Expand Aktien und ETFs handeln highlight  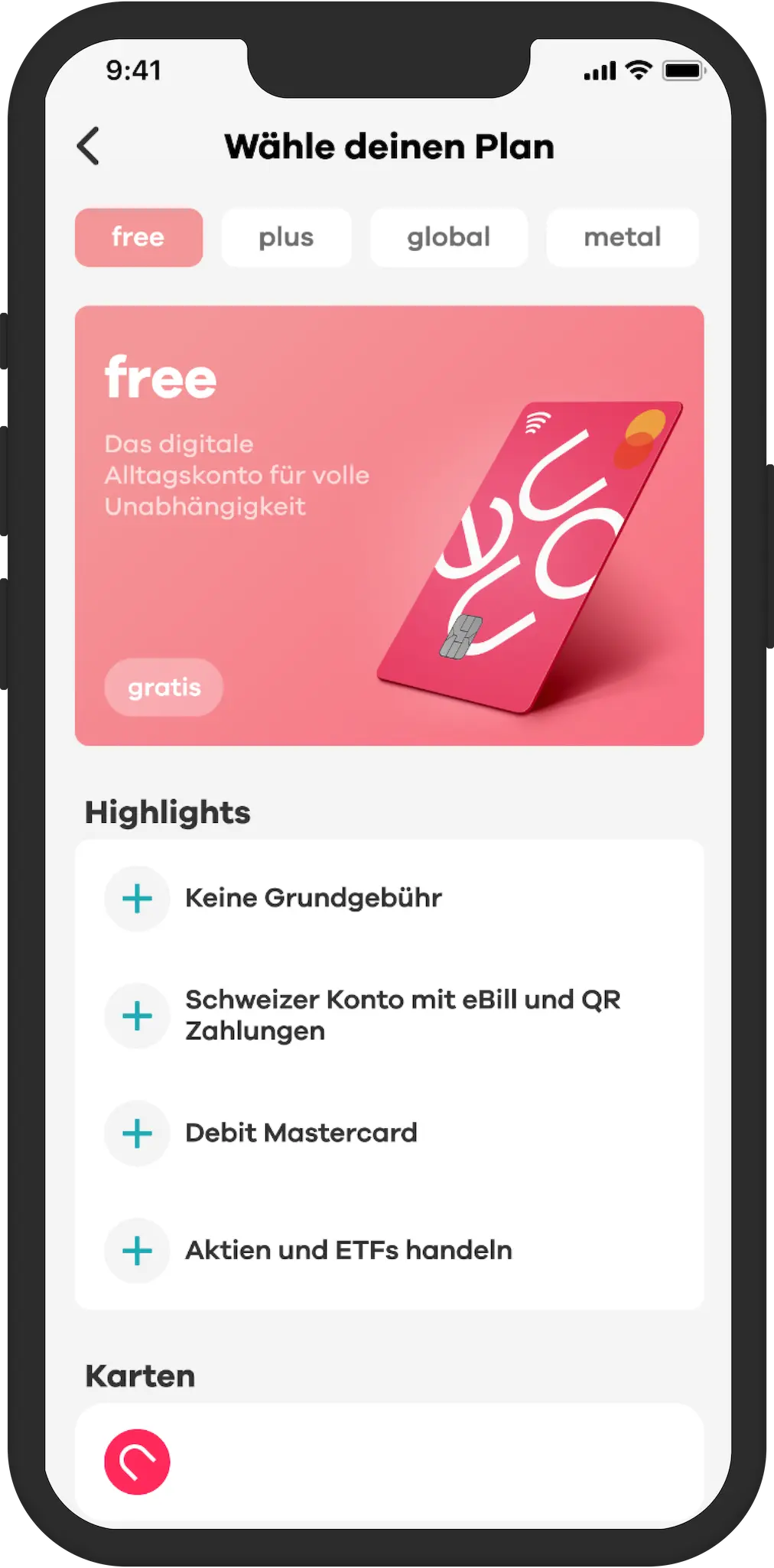[137, 1251]
